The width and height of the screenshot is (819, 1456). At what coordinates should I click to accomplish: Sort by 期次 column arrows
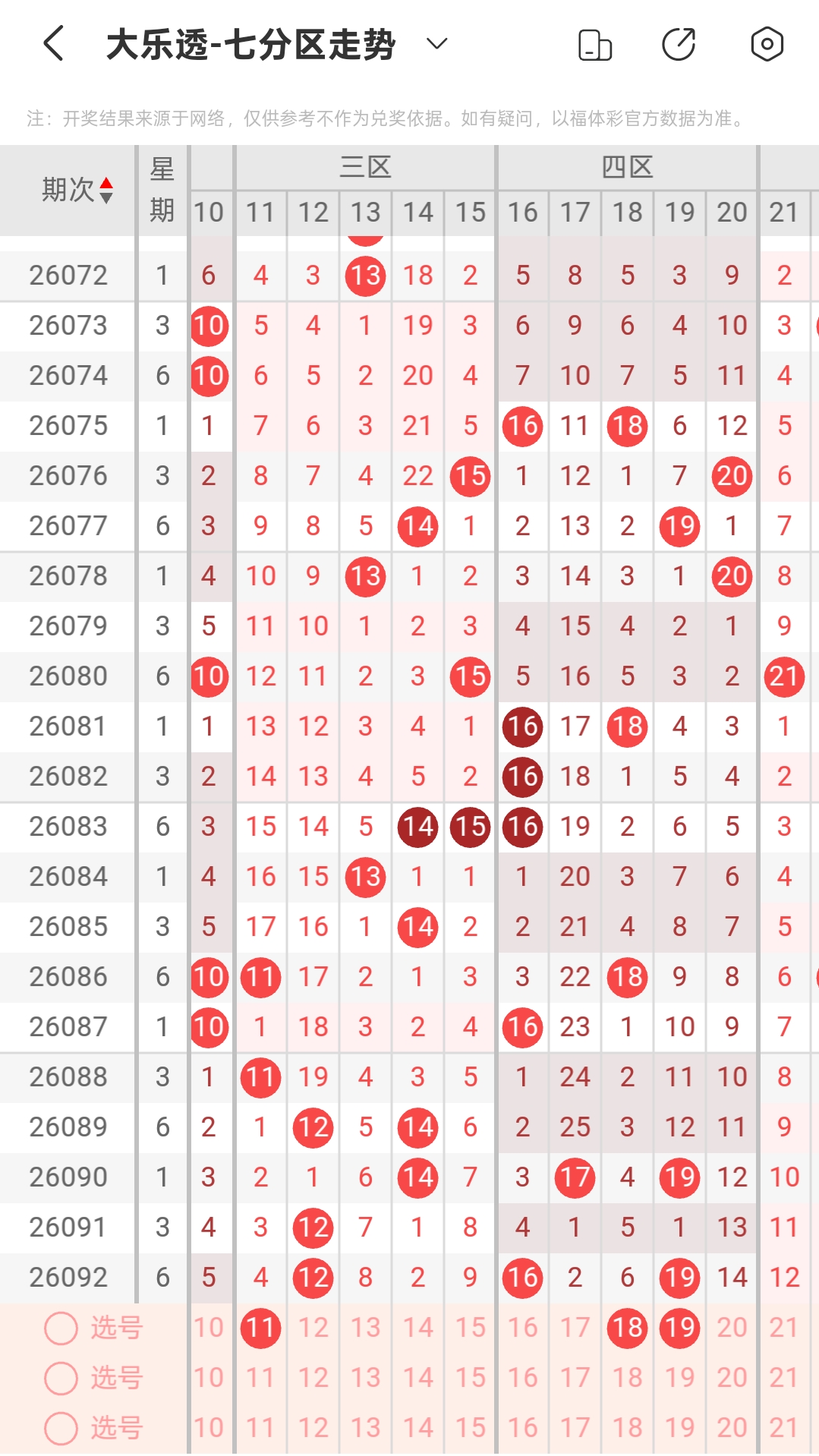click(106, 191)
